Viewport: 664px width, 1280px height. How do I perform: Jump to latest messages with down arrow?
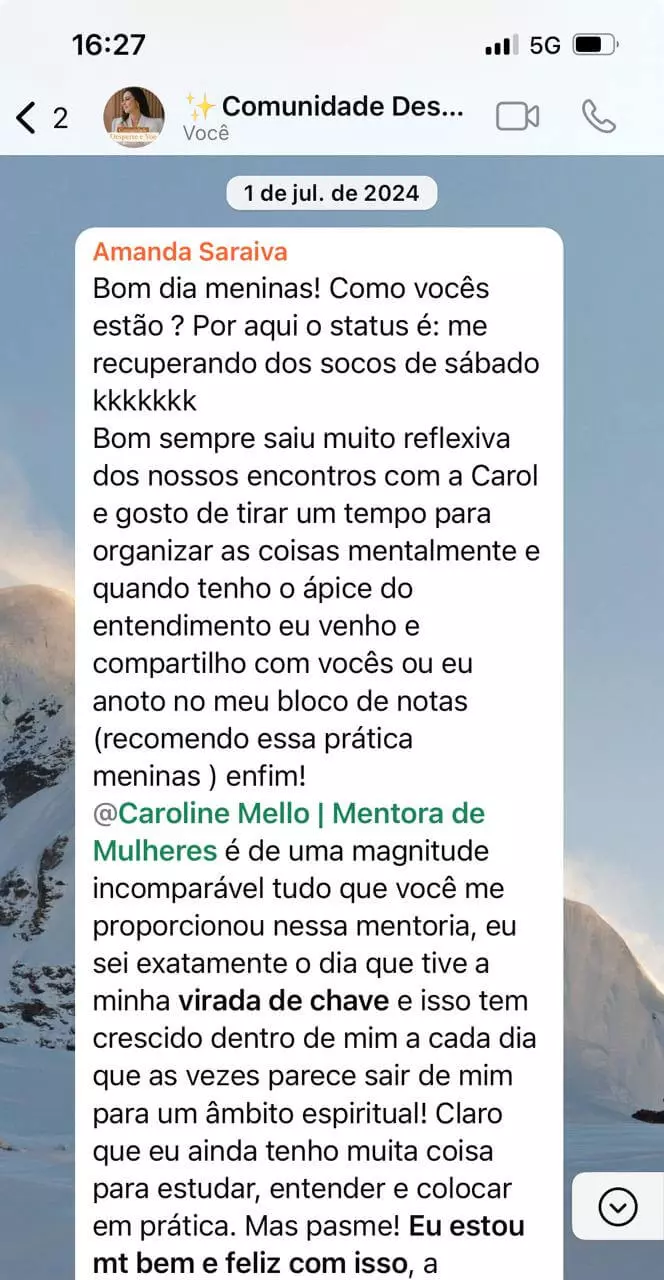tap(617, 1207)
